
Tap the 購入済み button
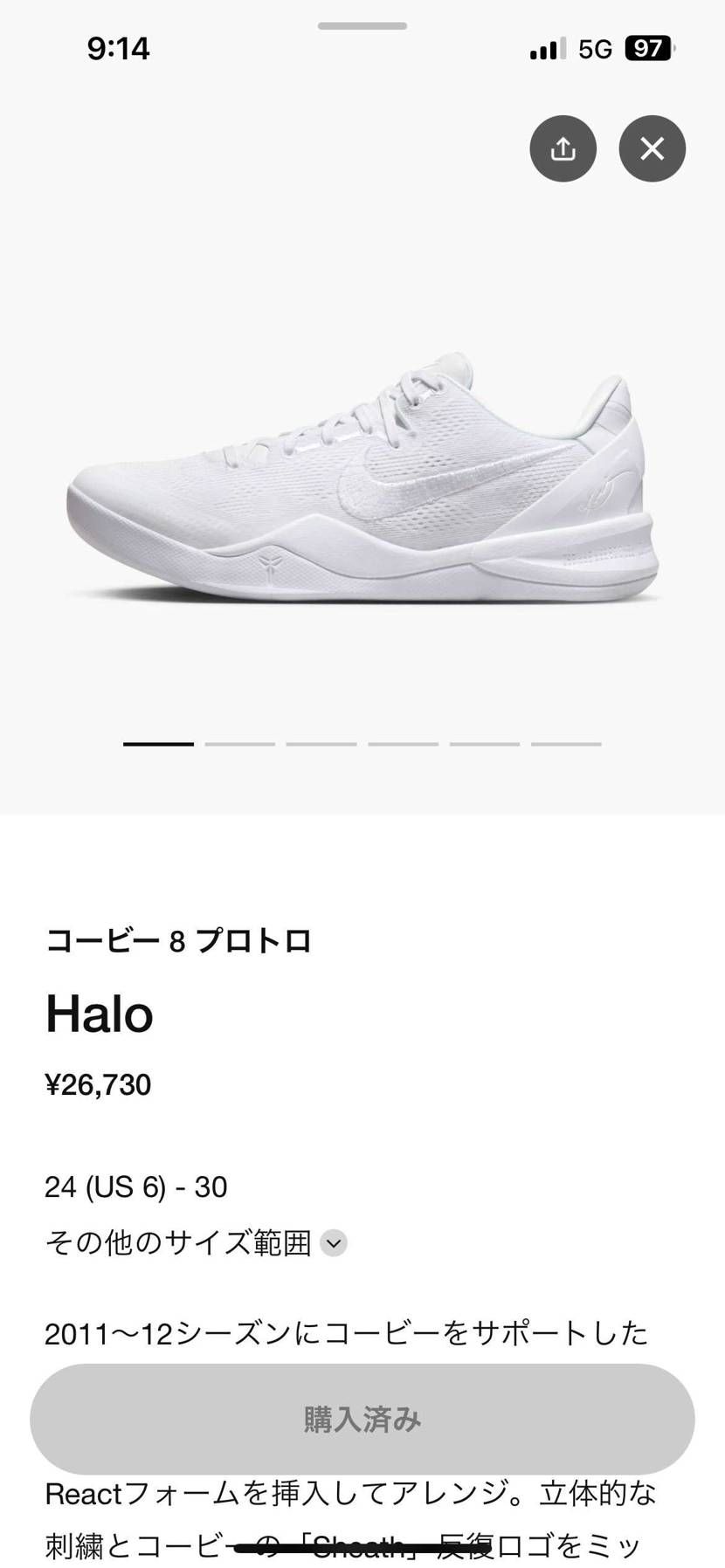tap(362, 1419)
